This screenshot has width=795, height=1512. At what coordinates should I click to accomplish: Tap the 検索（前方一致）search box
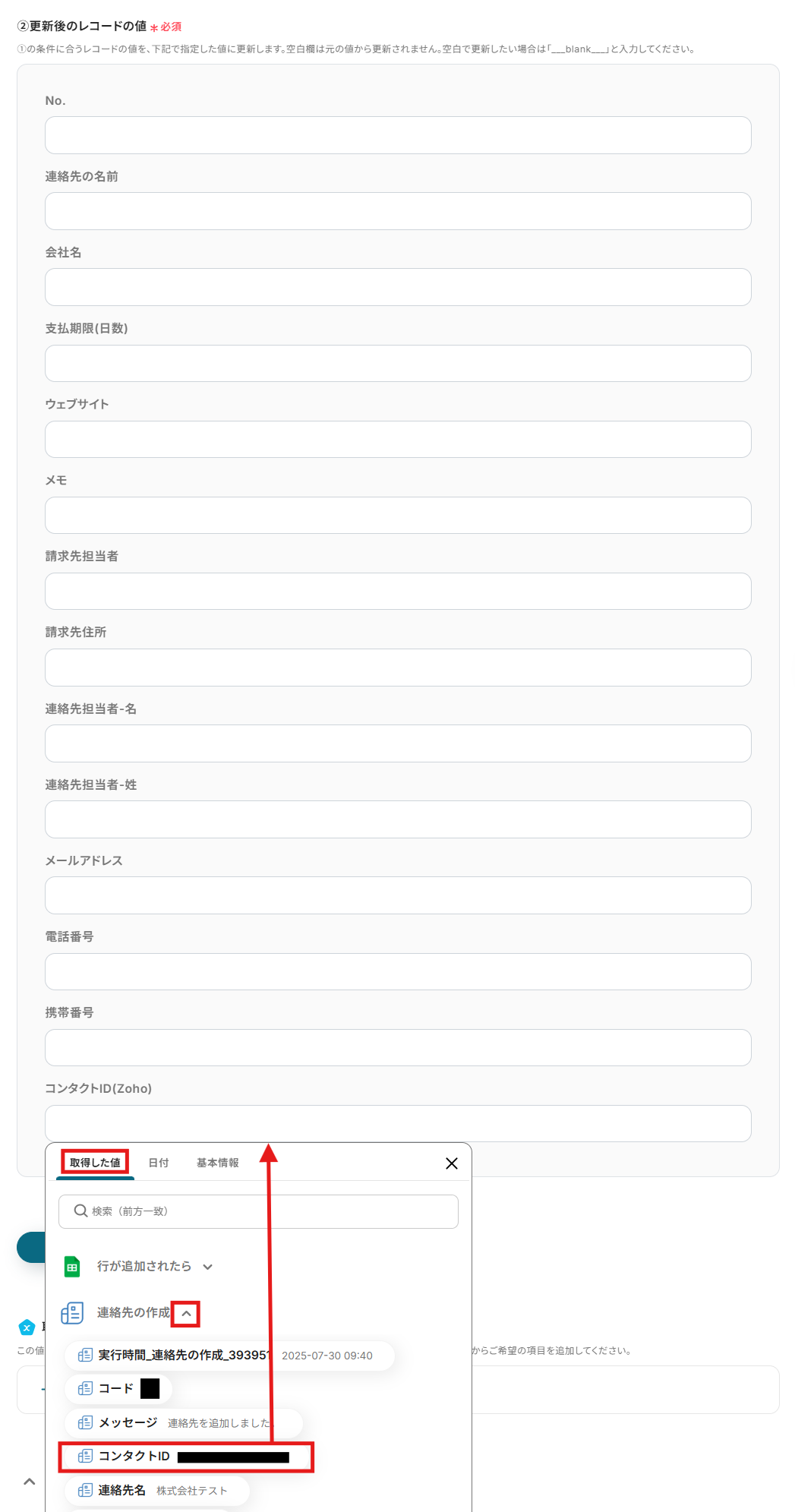[258, 1211]
